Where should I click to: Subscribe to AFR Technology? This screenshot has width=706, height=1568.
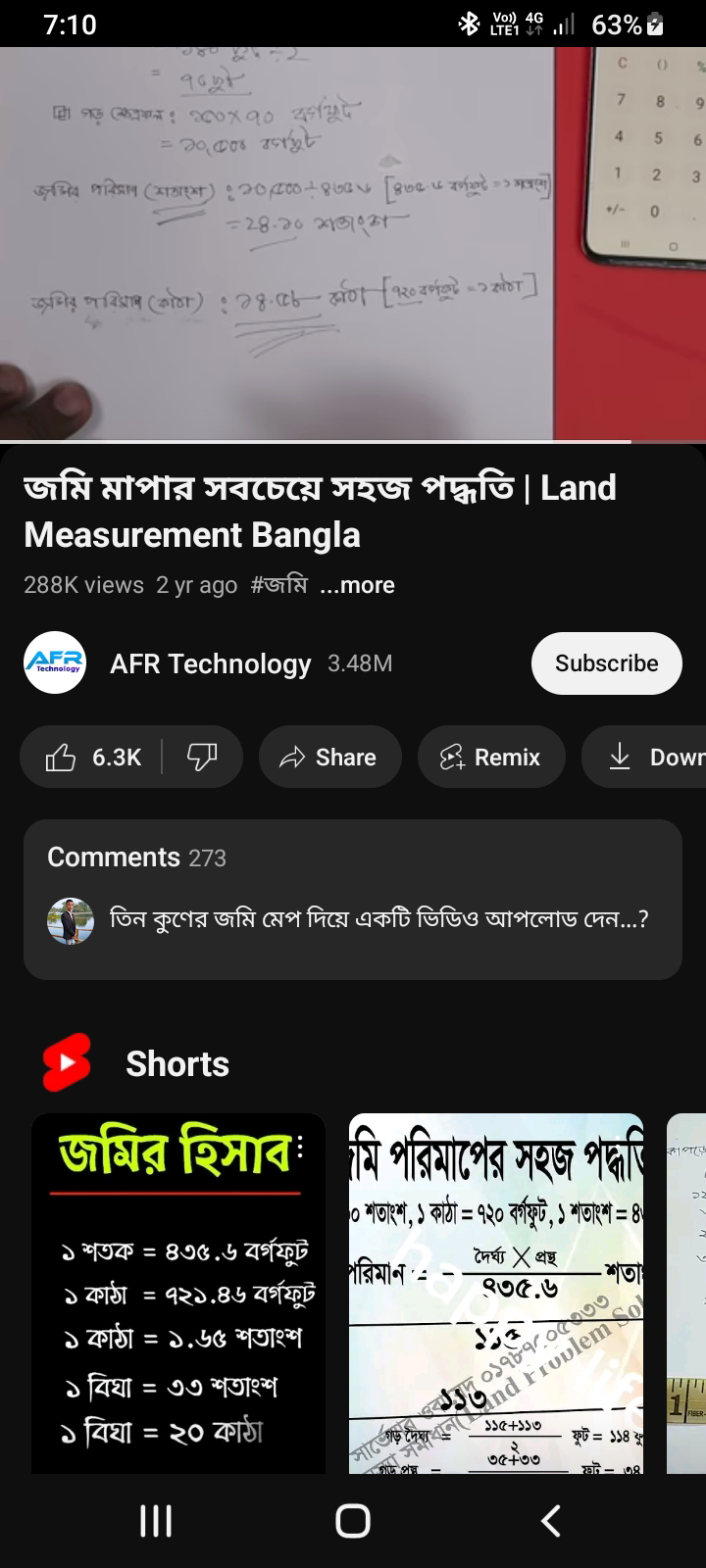pyautogui.click(x=606, y=663)
